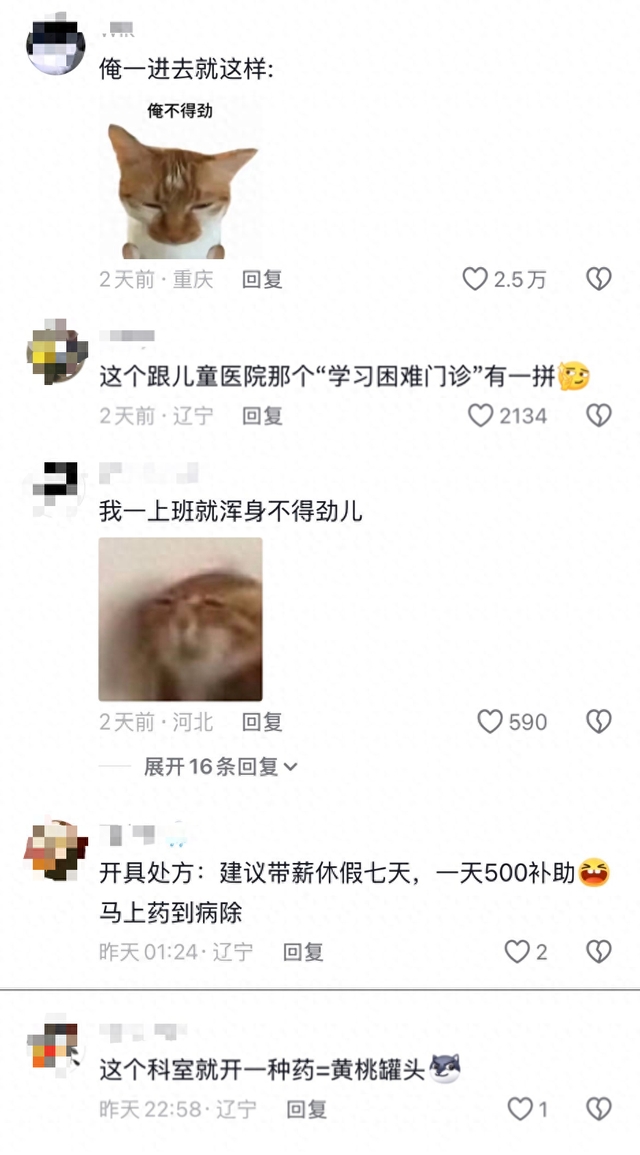Dislike the "黄桃罐头" comment

tap(598, 1108)
